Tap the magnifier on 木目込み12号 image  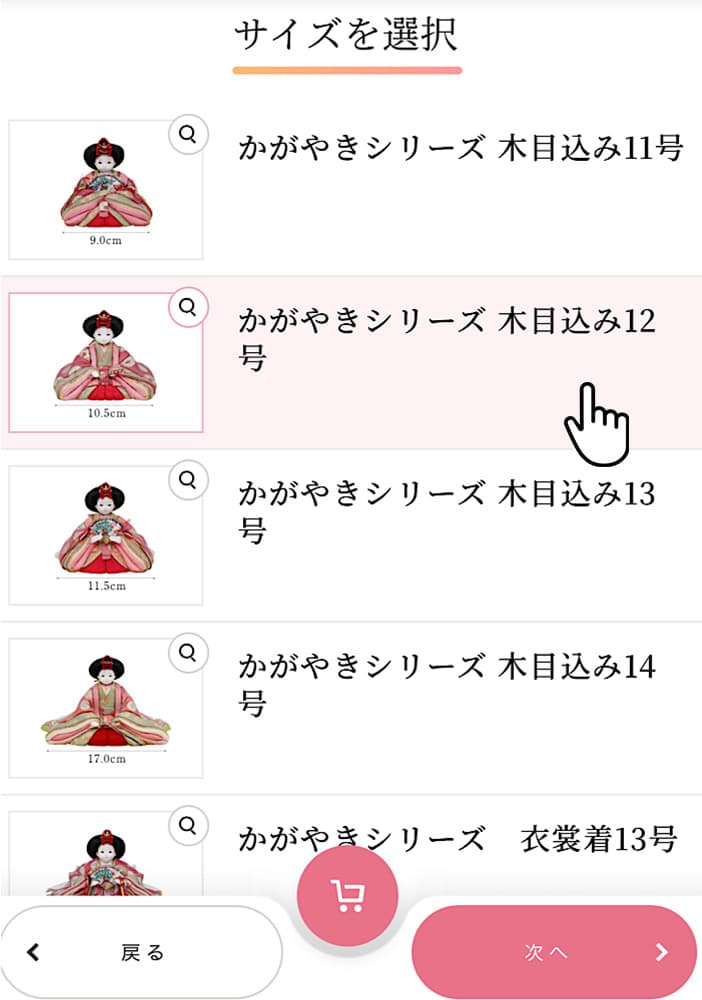coord(188,306)
